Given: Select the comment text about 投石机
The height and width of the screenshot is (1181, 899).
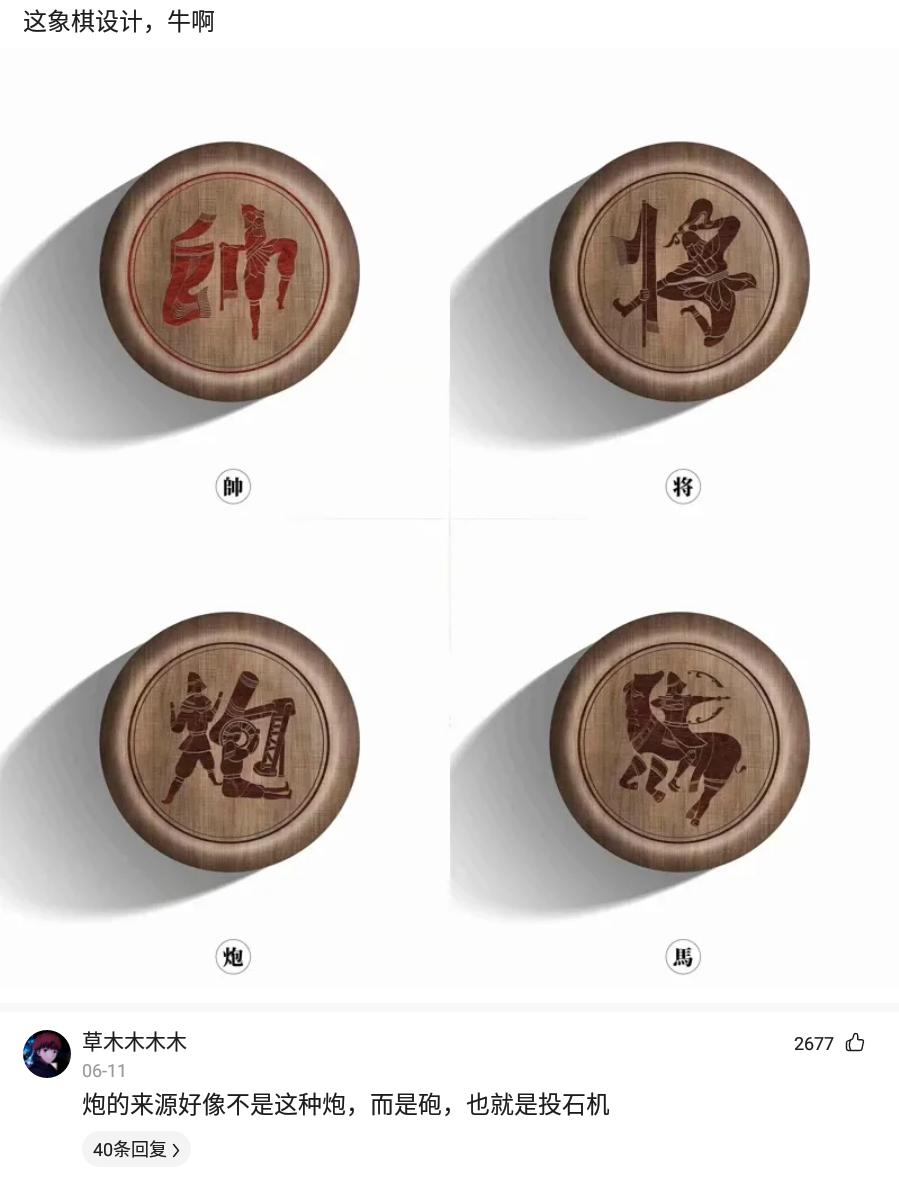Looking at the screenshot, I should point(345,1106).
